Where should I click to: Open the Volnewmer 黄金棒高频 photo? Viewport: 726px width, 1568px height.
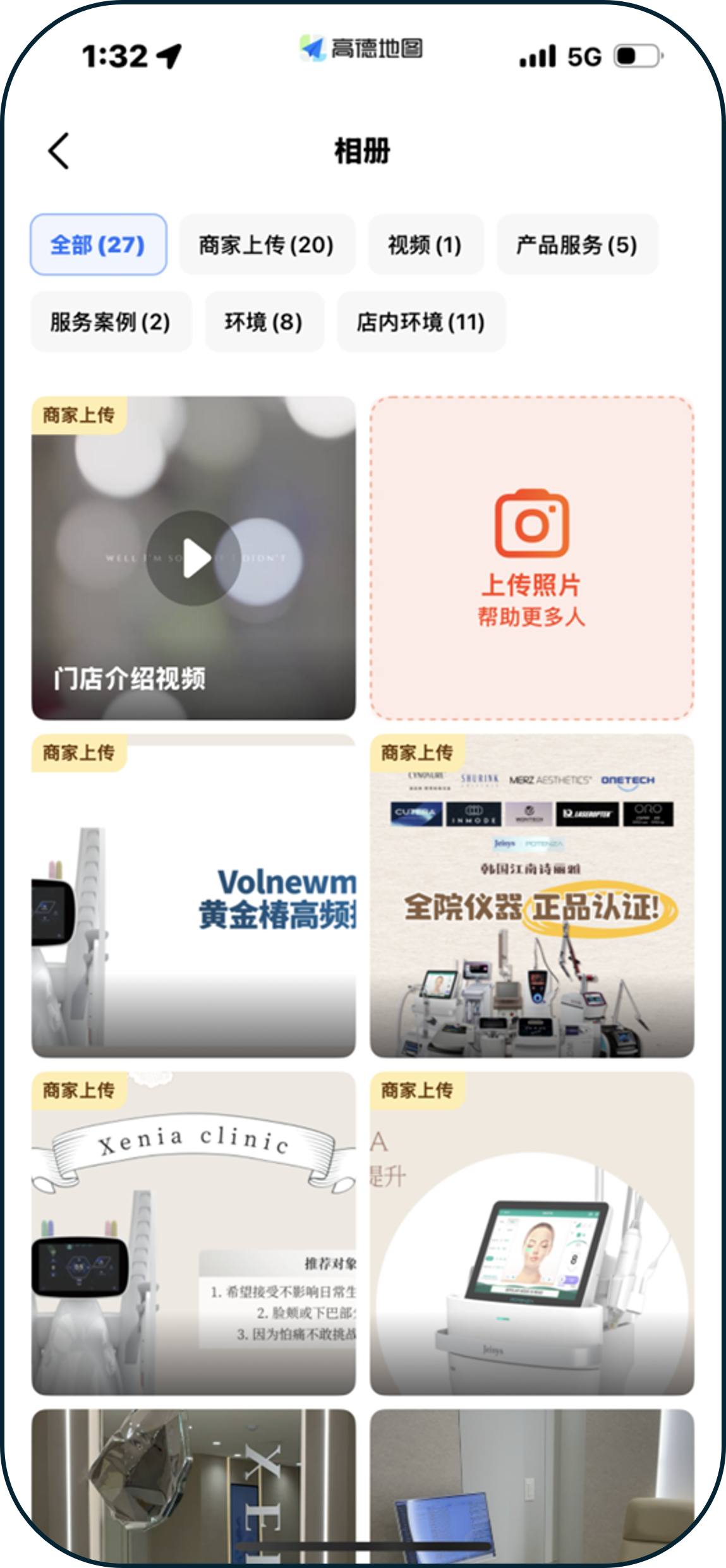(x=193, y=896)
